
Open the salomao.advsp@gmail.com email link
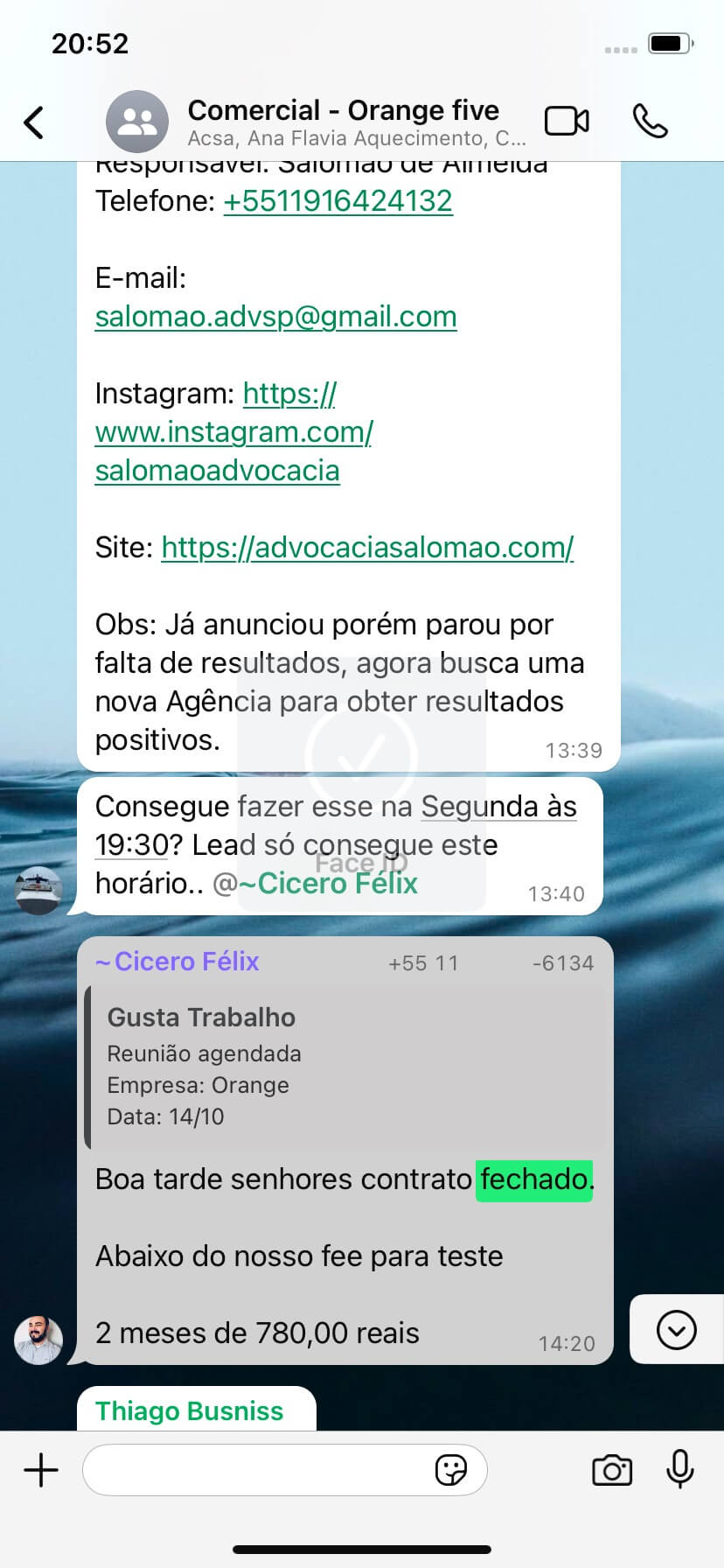tap(275, 317)
